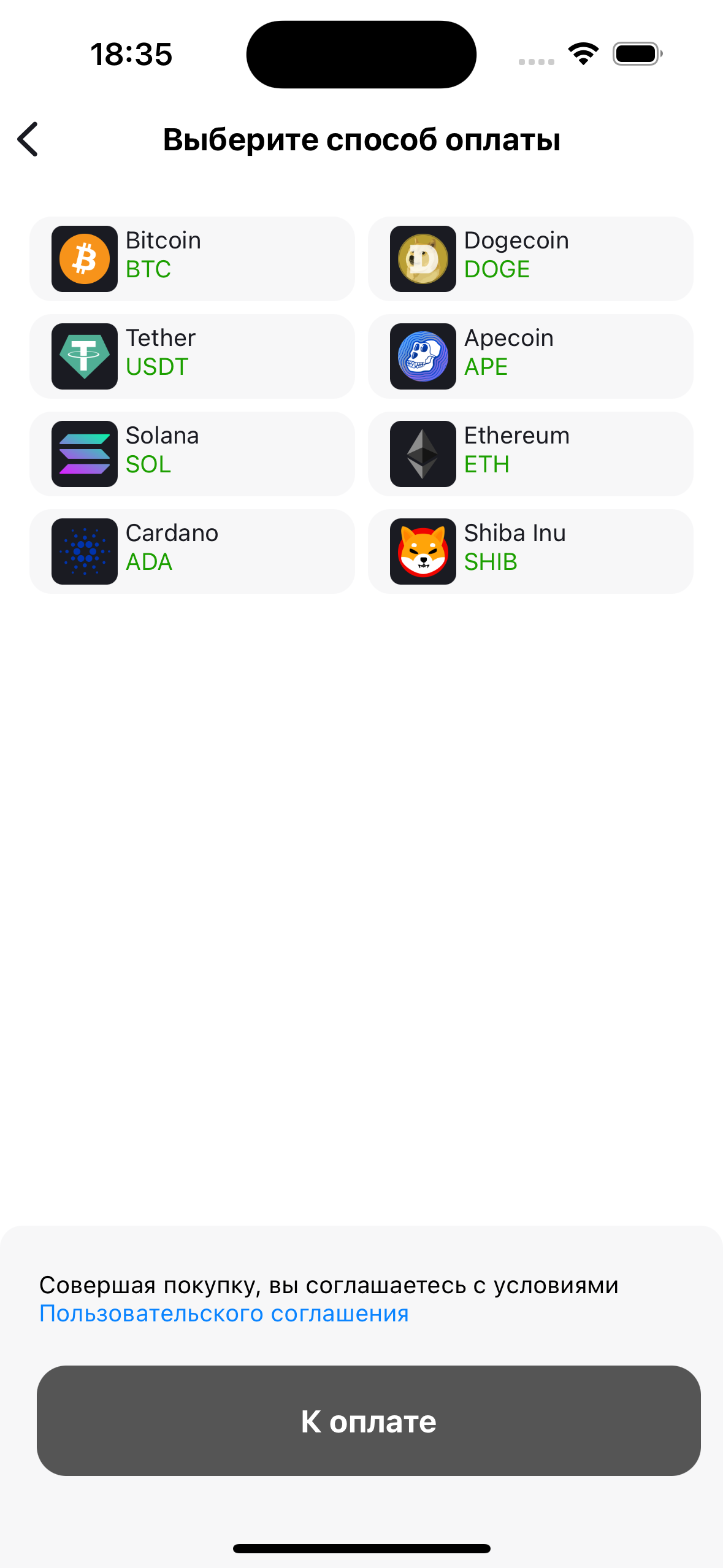Select the Apecoin APE option
This screenshot has width=723, height=1568.
point(530,356)
